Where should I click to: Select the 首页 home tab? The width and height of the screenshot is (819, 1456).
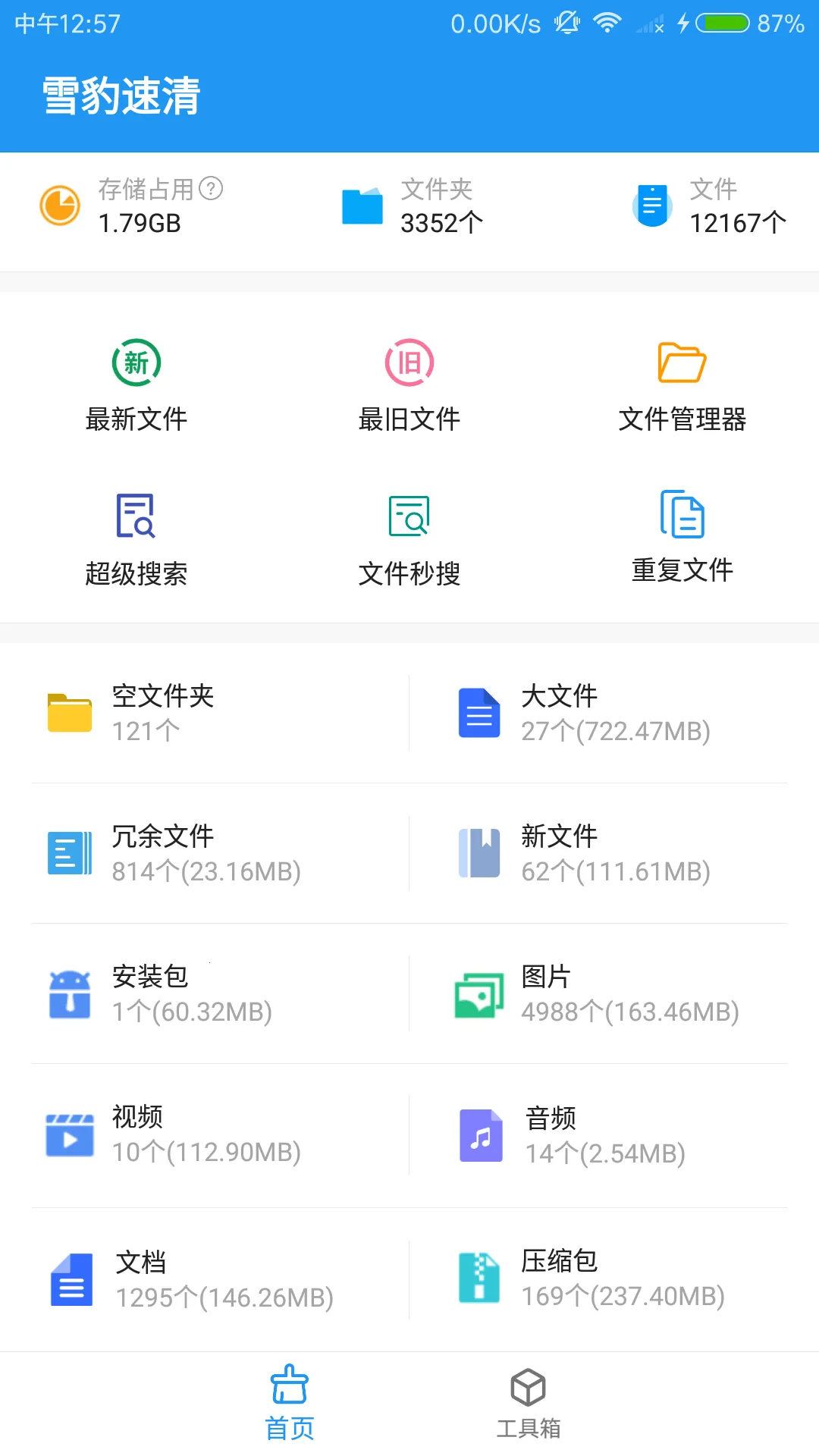pos(289,1403)
